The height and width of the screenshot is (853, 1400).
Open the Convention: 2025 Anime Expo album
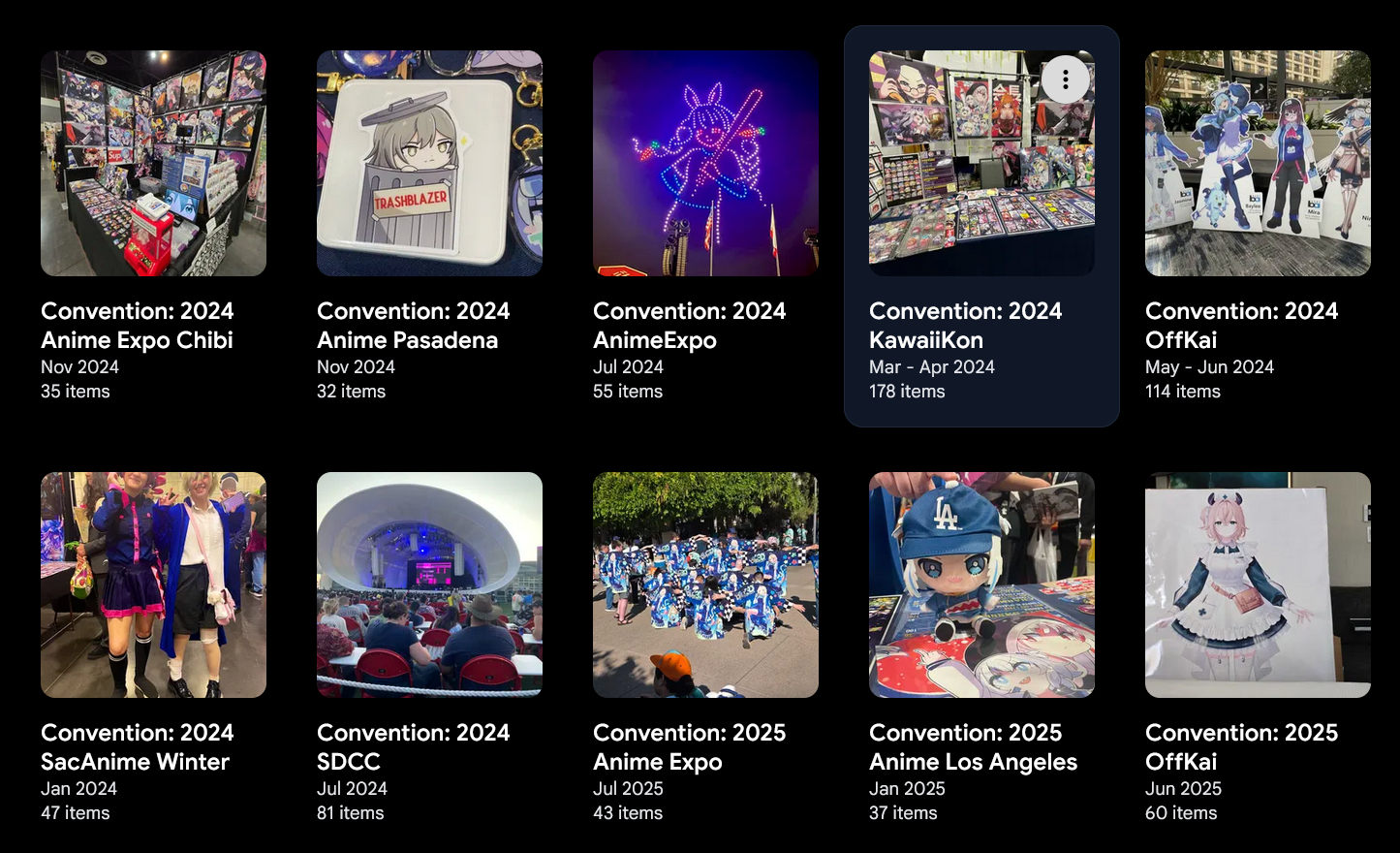click(705, 584)
